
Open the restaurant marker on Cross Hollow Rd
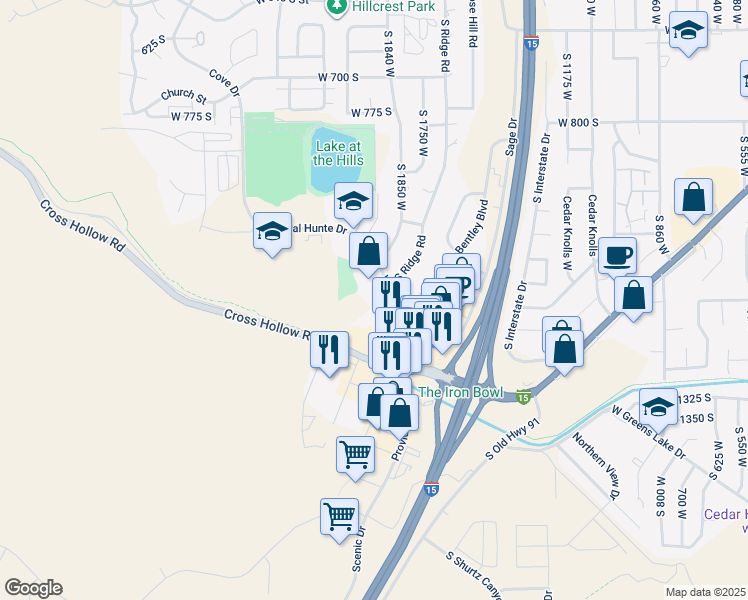[329, 350]
